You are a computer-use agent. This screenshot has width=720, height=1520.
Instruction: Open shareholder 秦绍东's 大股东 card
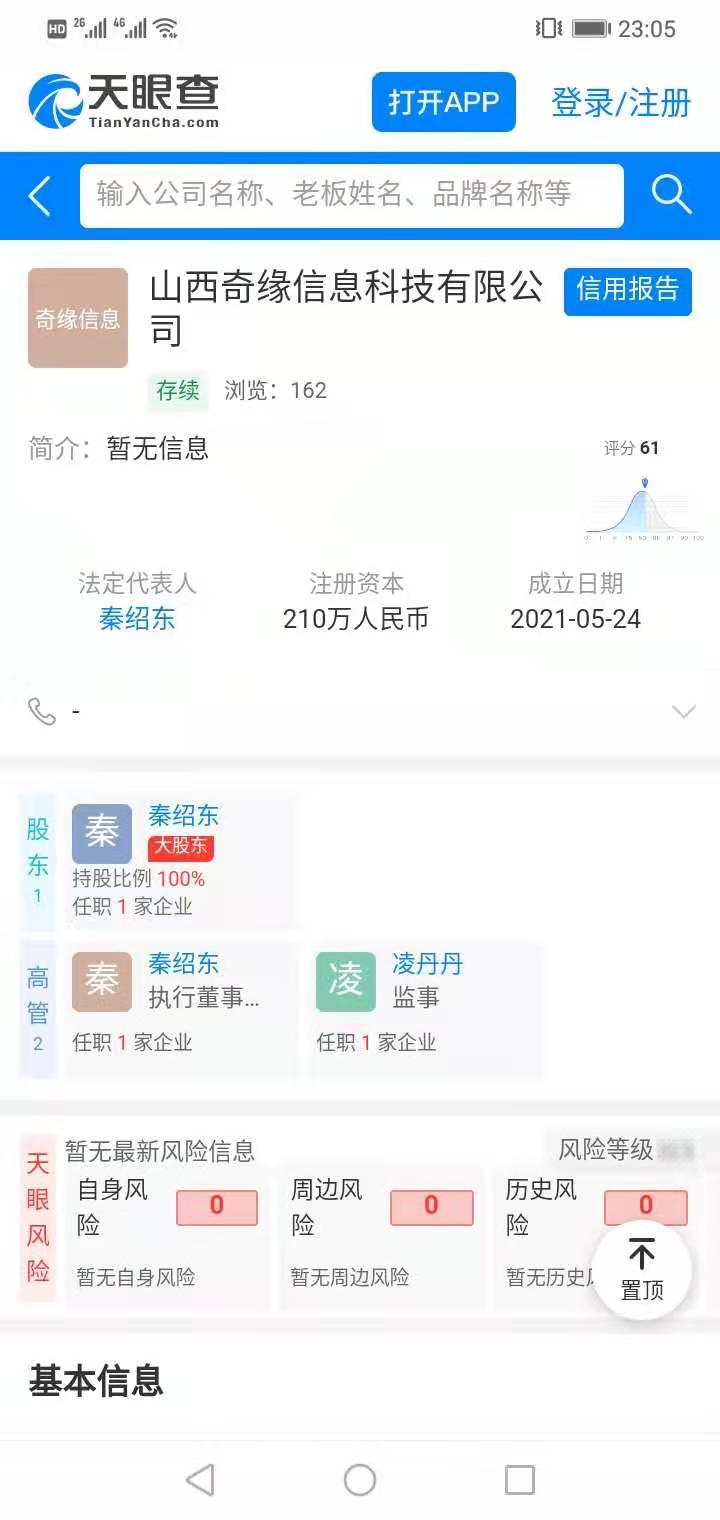pos(180,862)
